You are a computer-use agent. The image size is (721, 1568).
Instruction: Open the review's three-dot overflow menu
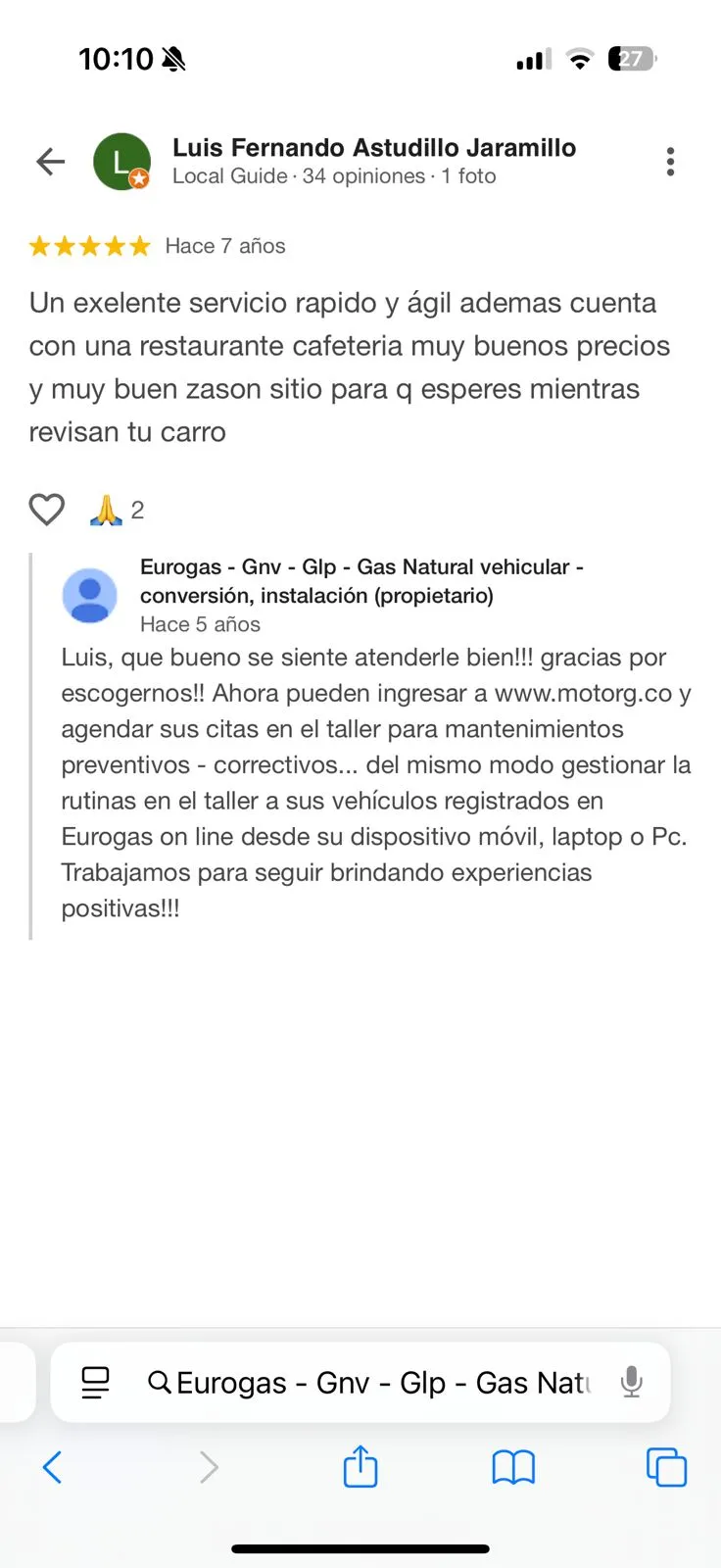670,162
